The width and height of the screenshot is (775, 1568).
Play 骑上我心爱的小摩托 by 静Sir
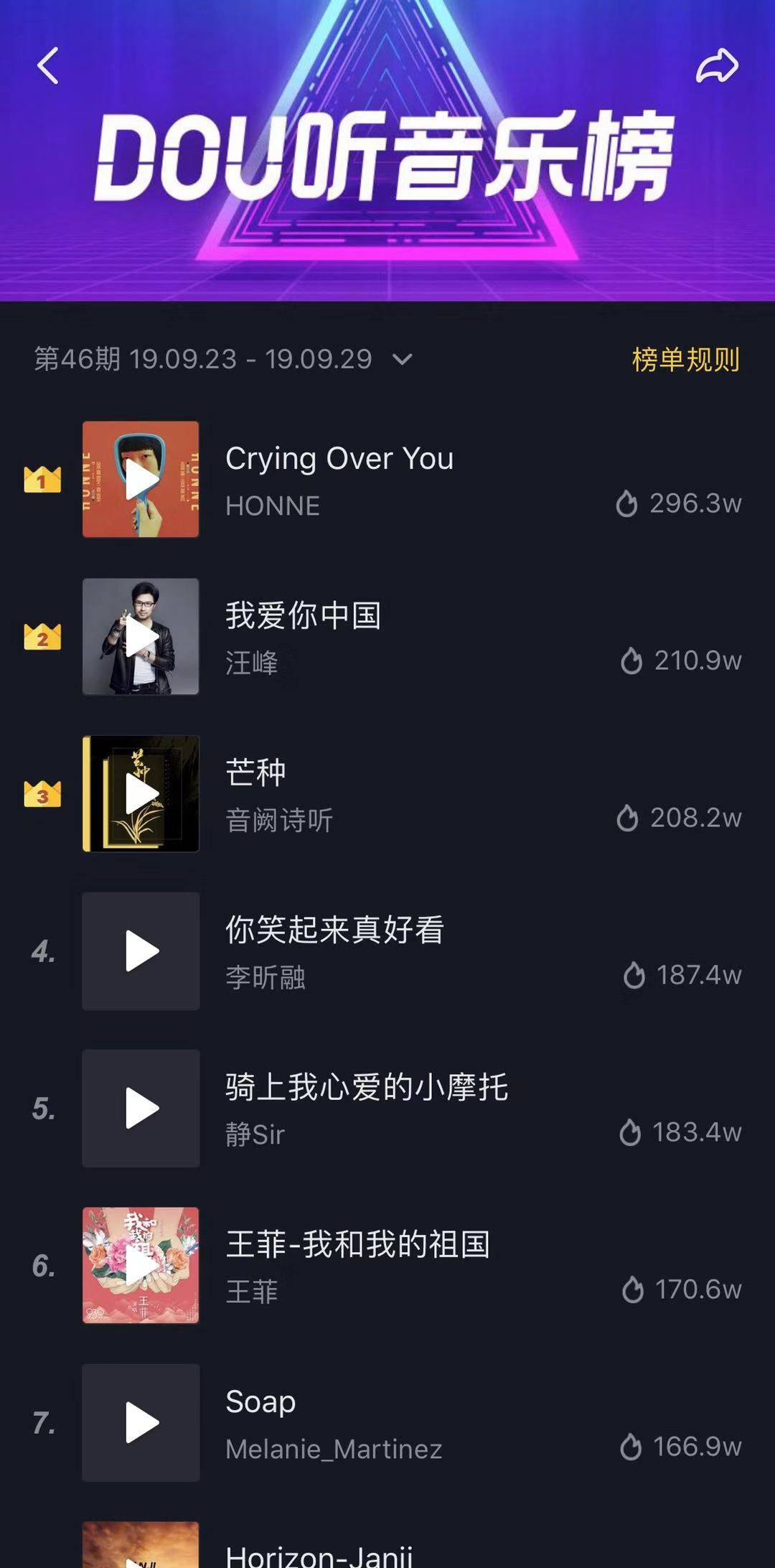pos(141,1109)
